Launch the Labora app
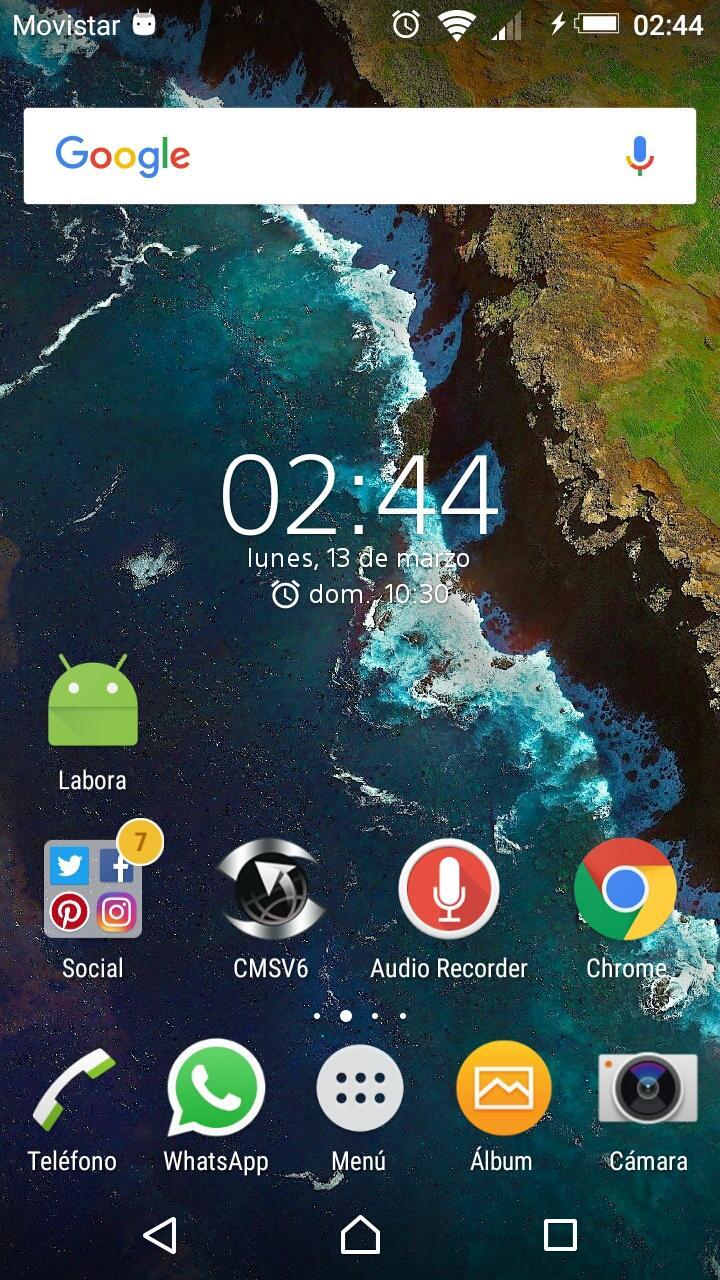The width and height of the screenshot is (720, 1280). (92, 702)
